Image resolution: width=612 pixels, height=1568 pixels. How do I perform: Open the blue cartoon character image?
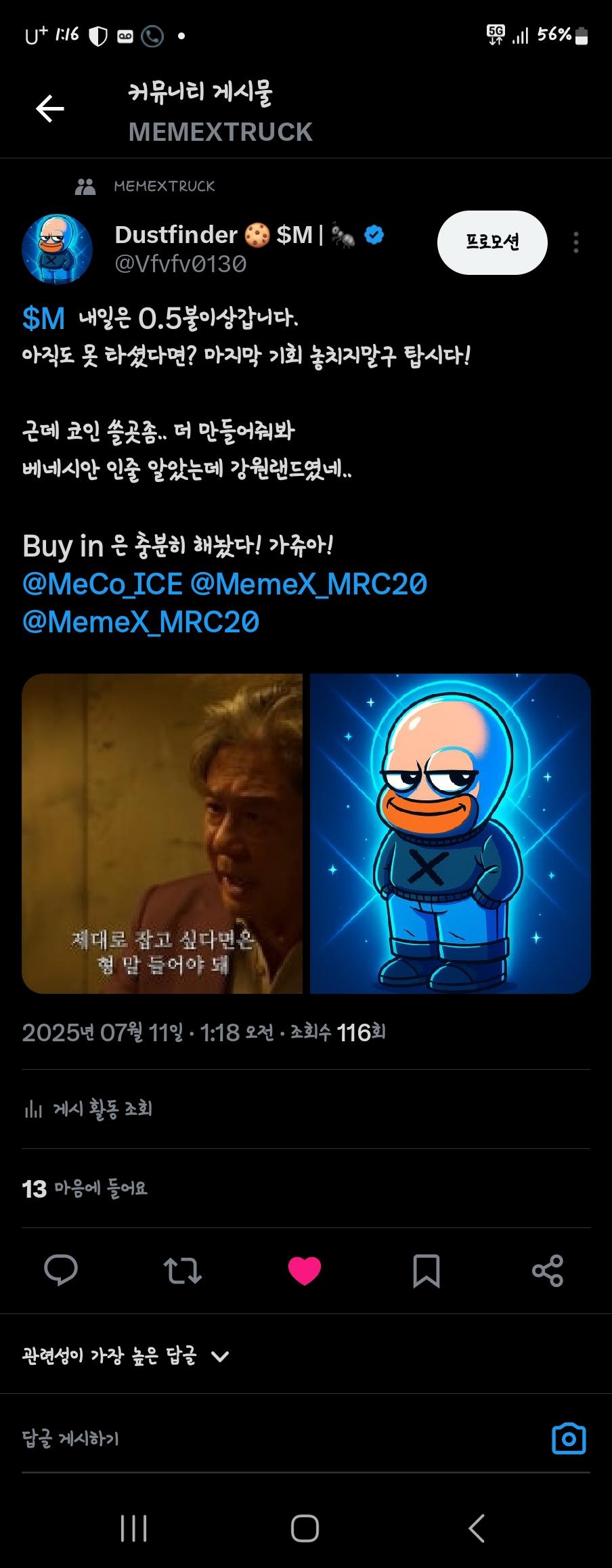[450, 833]
